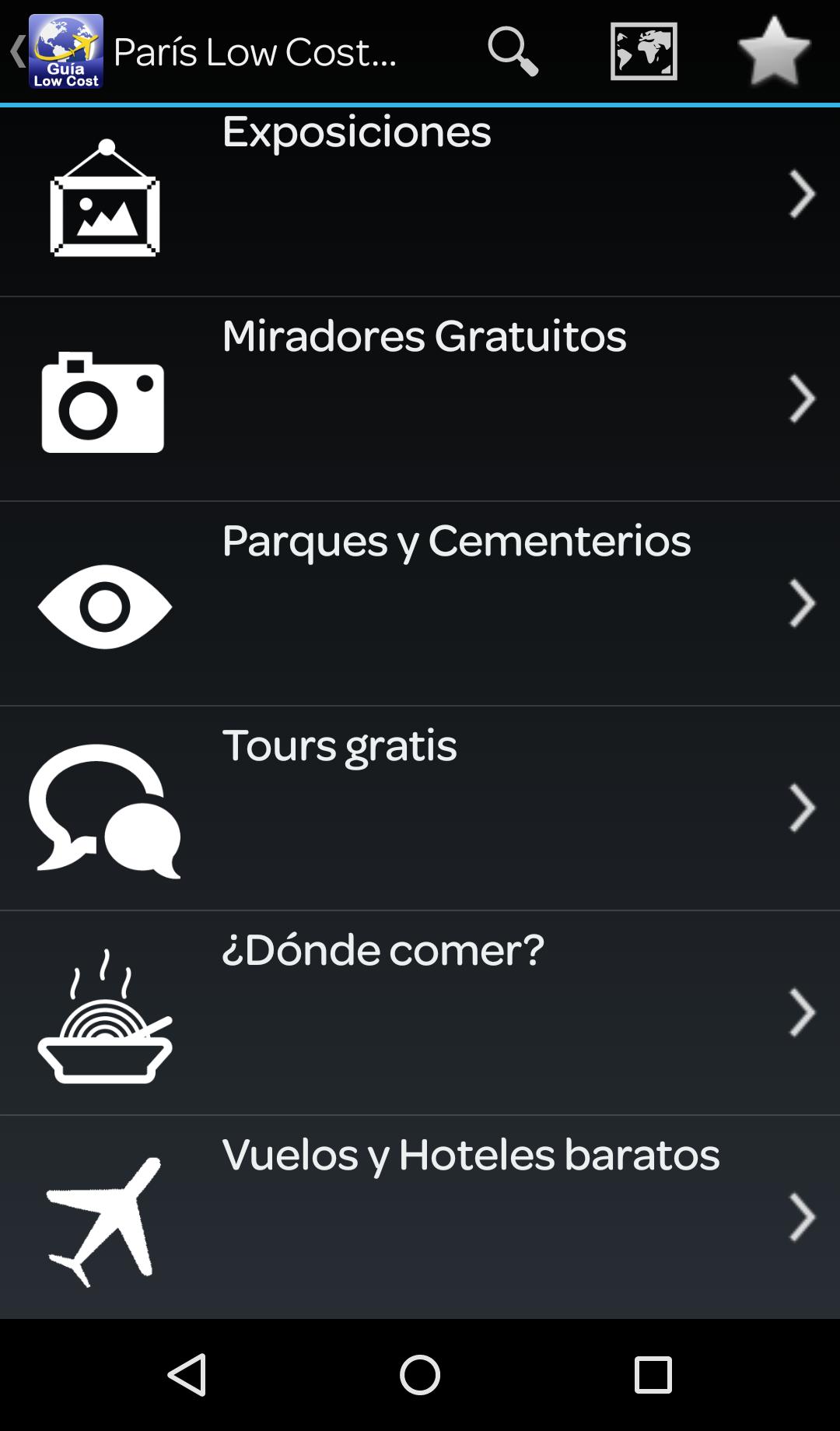Open Exposiciones

click(420, 201)
